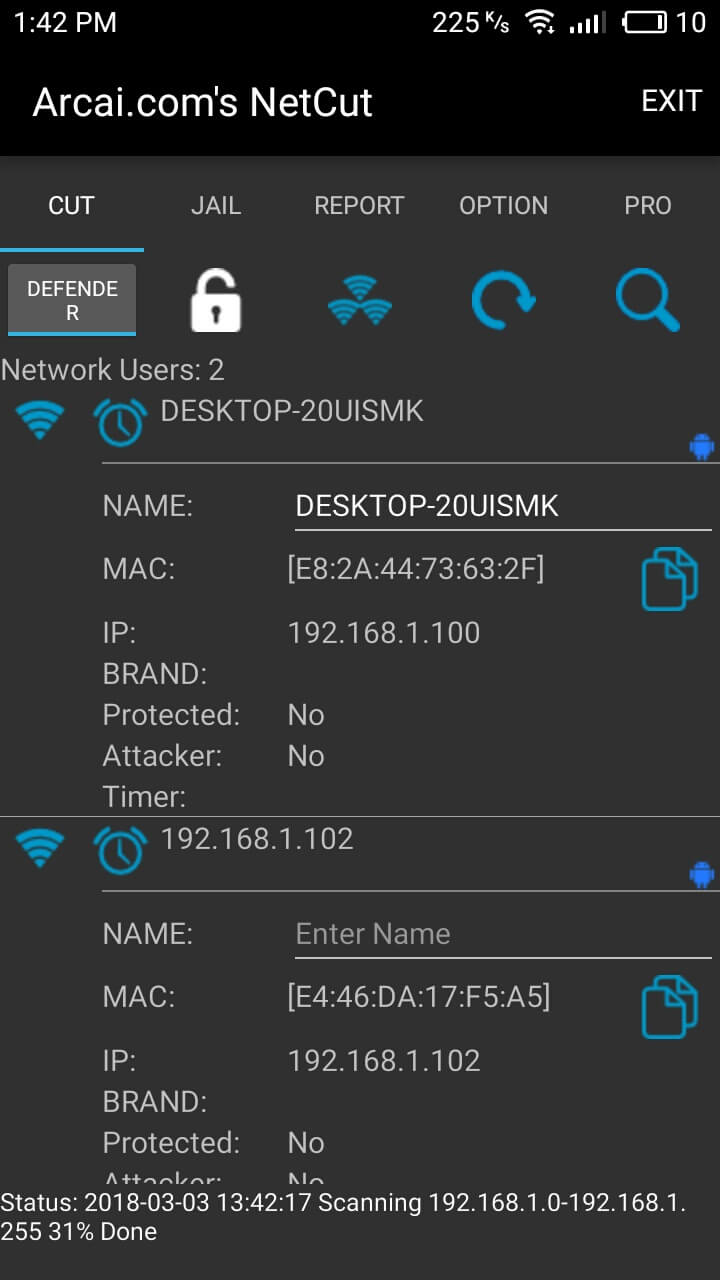Screen dimensions: 720x1280
Task: Tap the Enter Name field
Action: (502, 934)
